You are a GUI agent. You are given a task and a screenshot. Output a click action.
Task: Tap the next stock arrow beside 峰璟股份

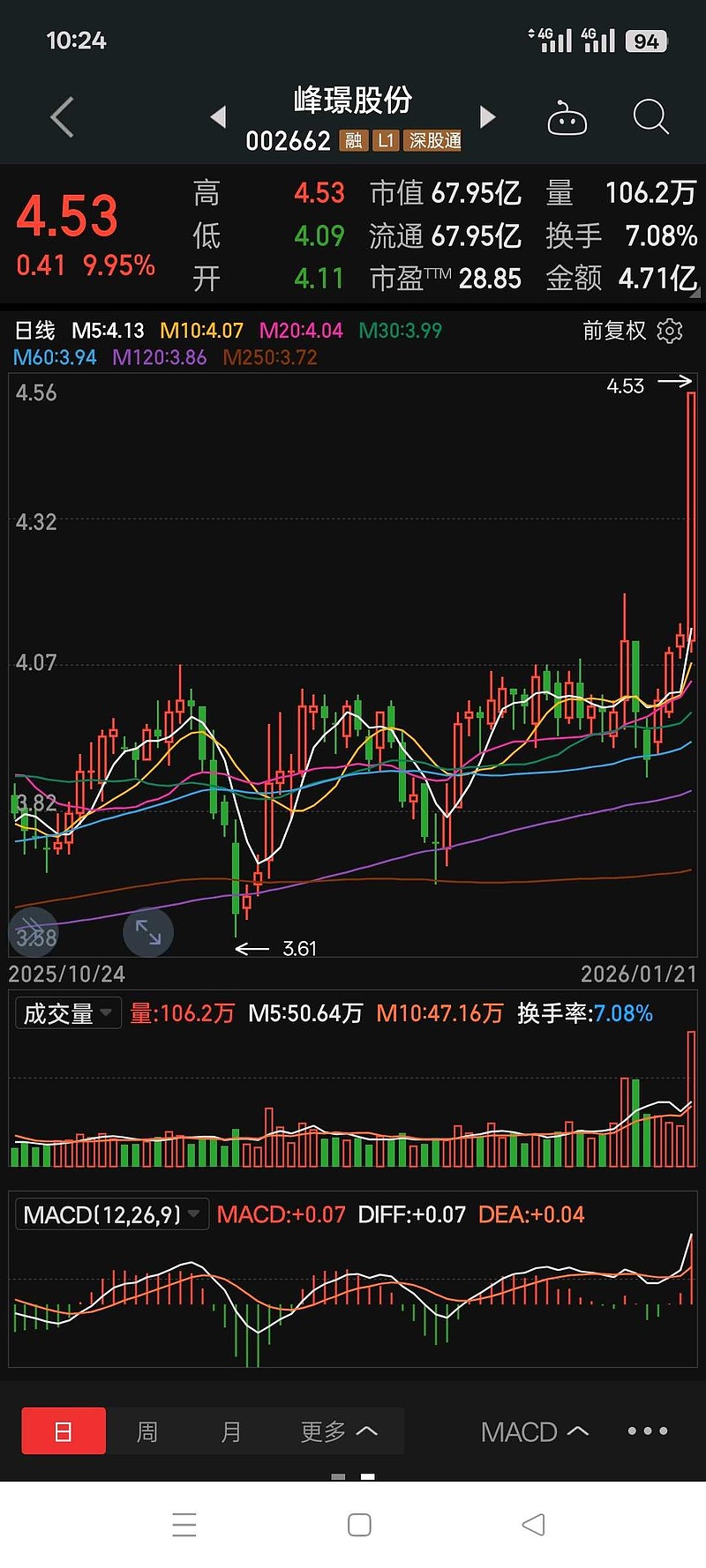(488, 116)
